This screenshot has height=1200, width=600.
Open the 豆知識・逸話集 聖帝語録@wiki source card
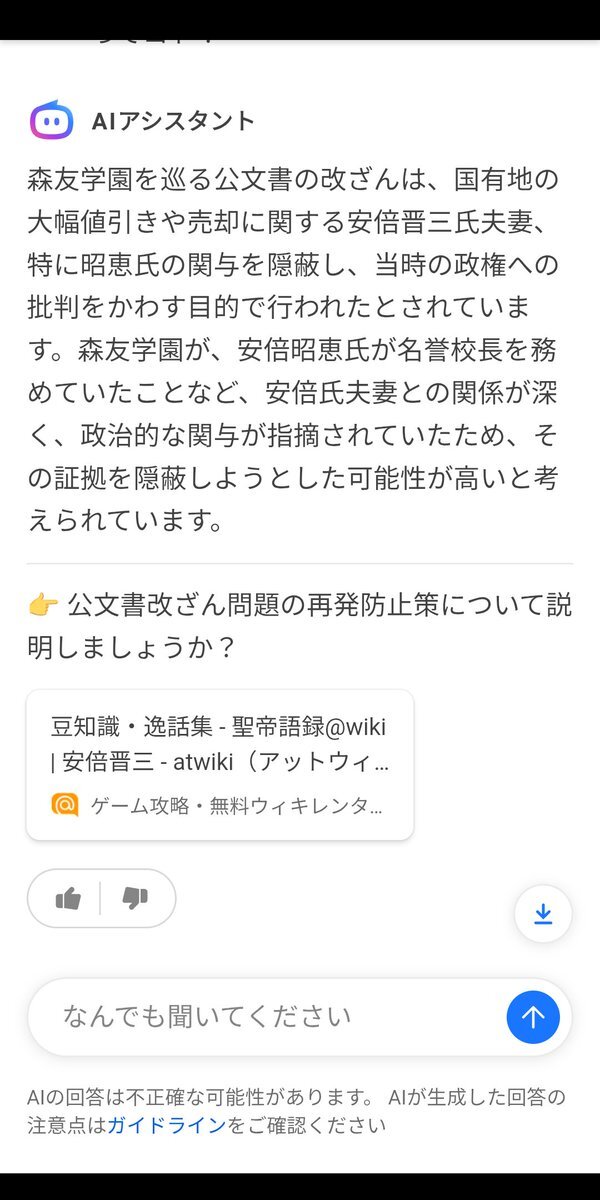pyautogui.click(x=220, y=764)
